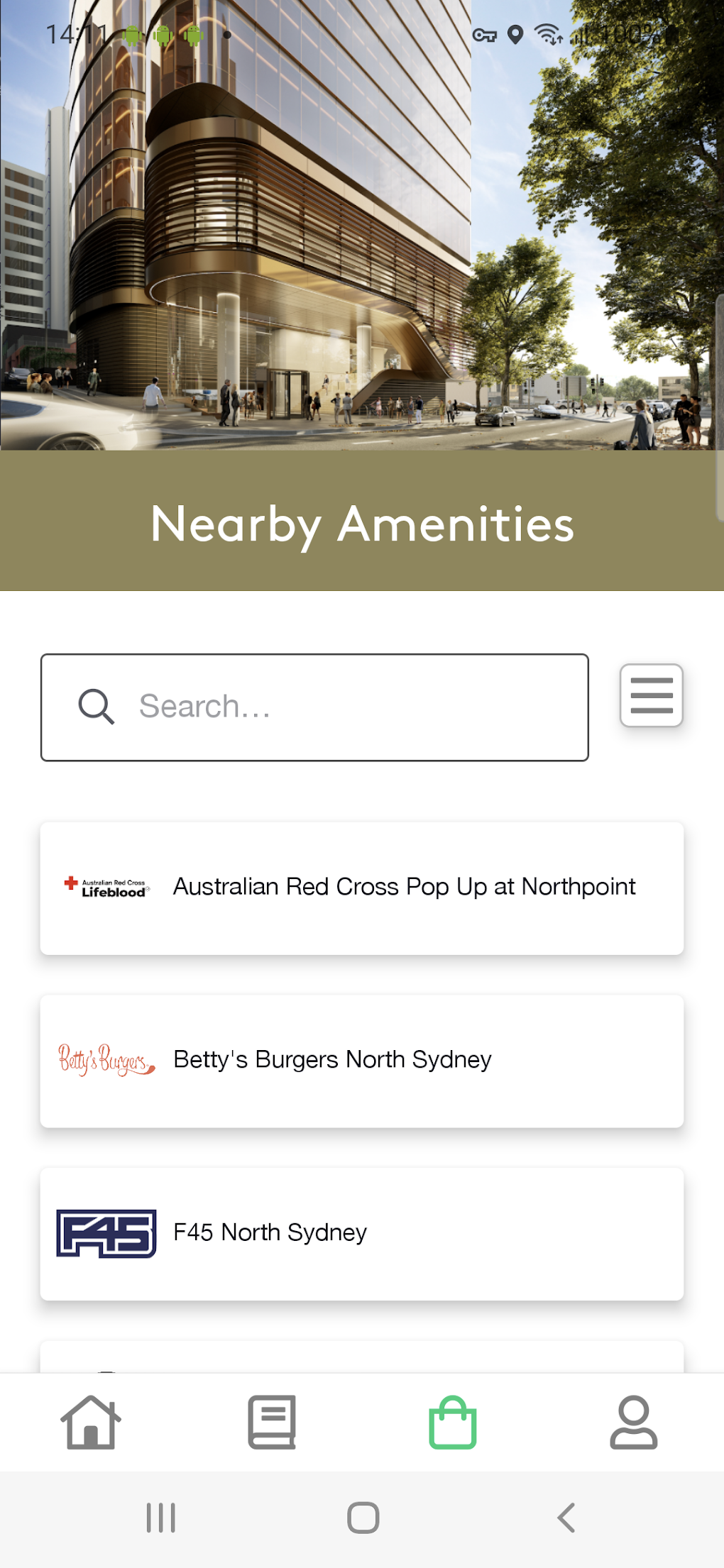Open the profile tab
The height and width of the screenshot is (1568, 724).
(x=633, y=1423)
